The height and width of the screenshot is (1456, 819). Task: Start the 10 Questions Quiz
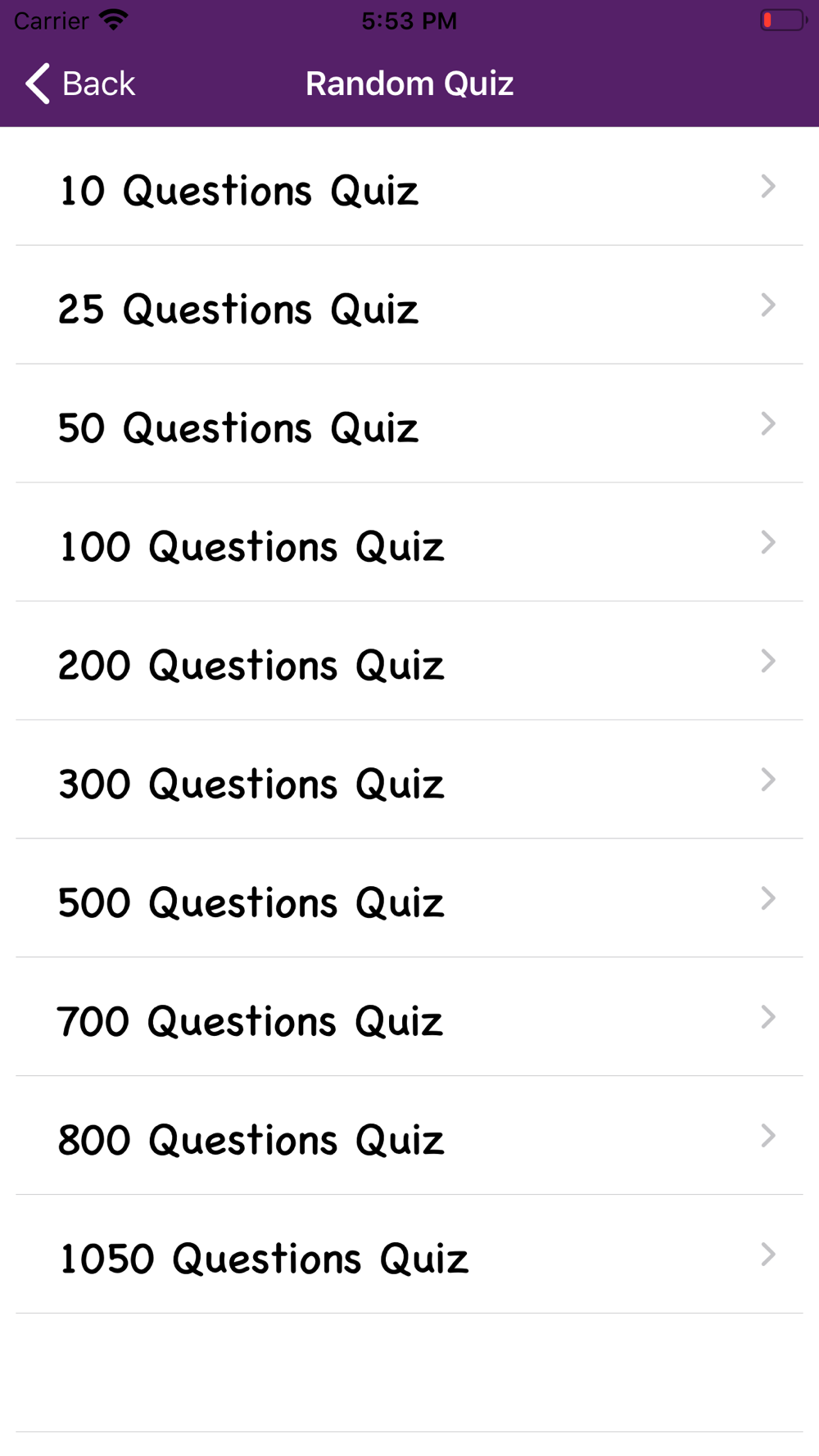pyautogui.click(x=409, y=187)
